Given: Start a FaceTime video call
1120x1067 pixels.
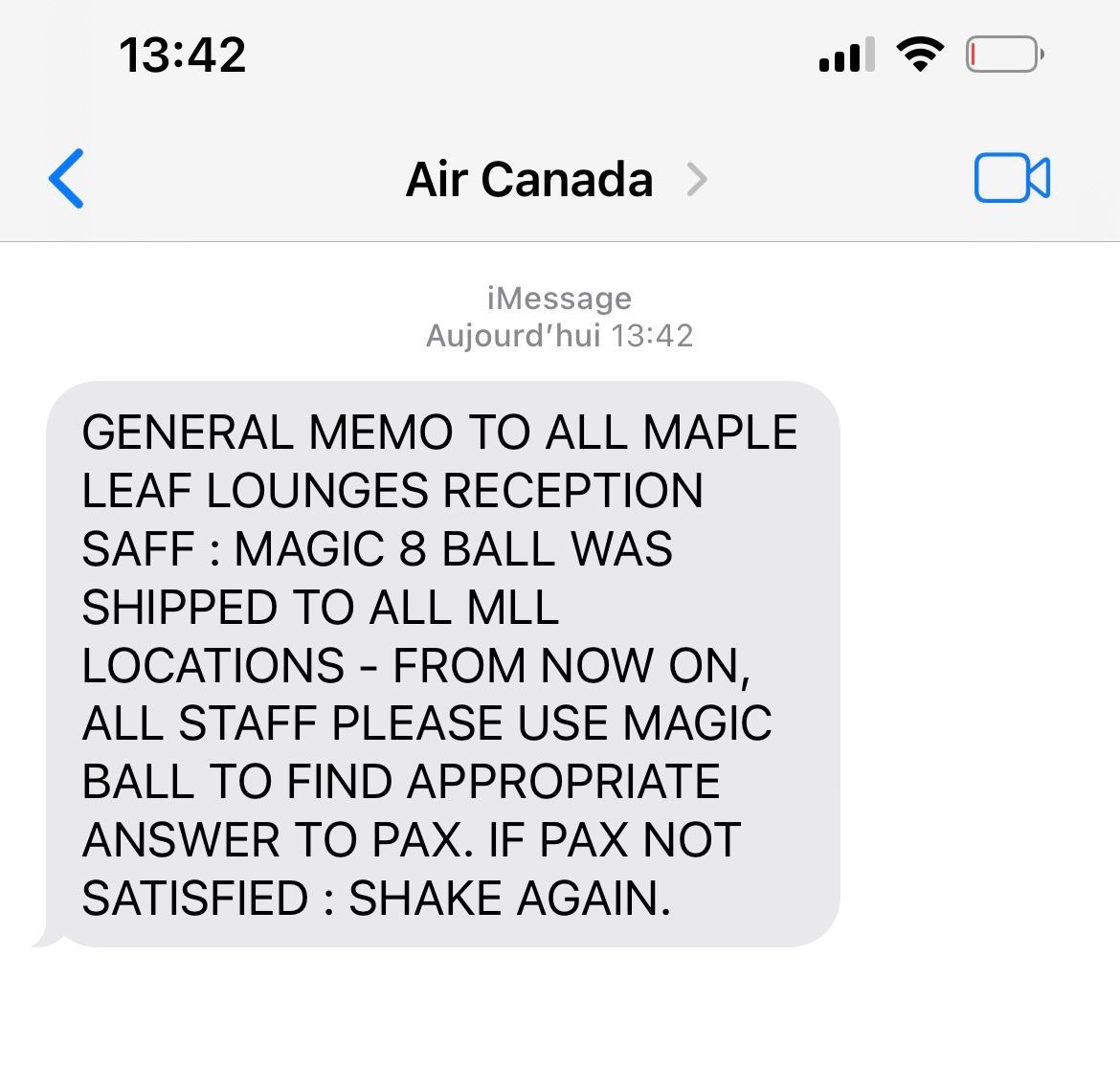Looking at the screenshot, I should (x=1011, y=179).
